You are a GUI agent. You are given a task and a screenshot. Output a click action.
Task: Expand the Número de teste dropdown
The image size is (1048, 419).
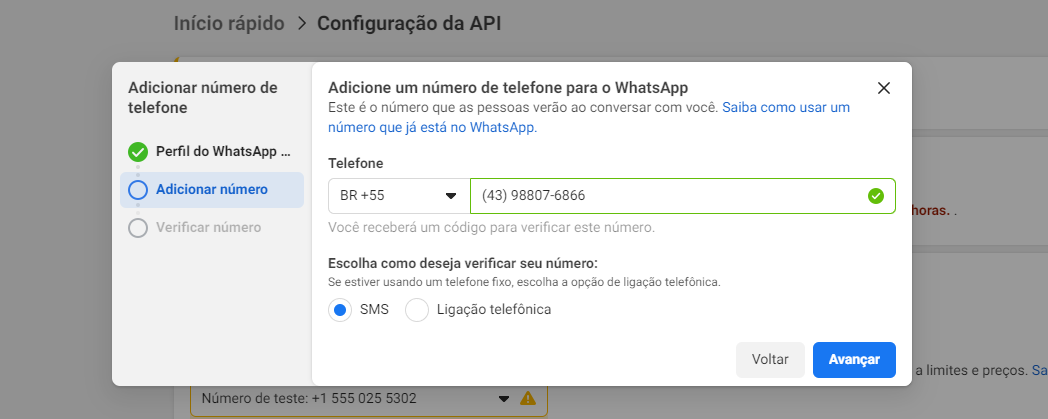coord(504,398)
